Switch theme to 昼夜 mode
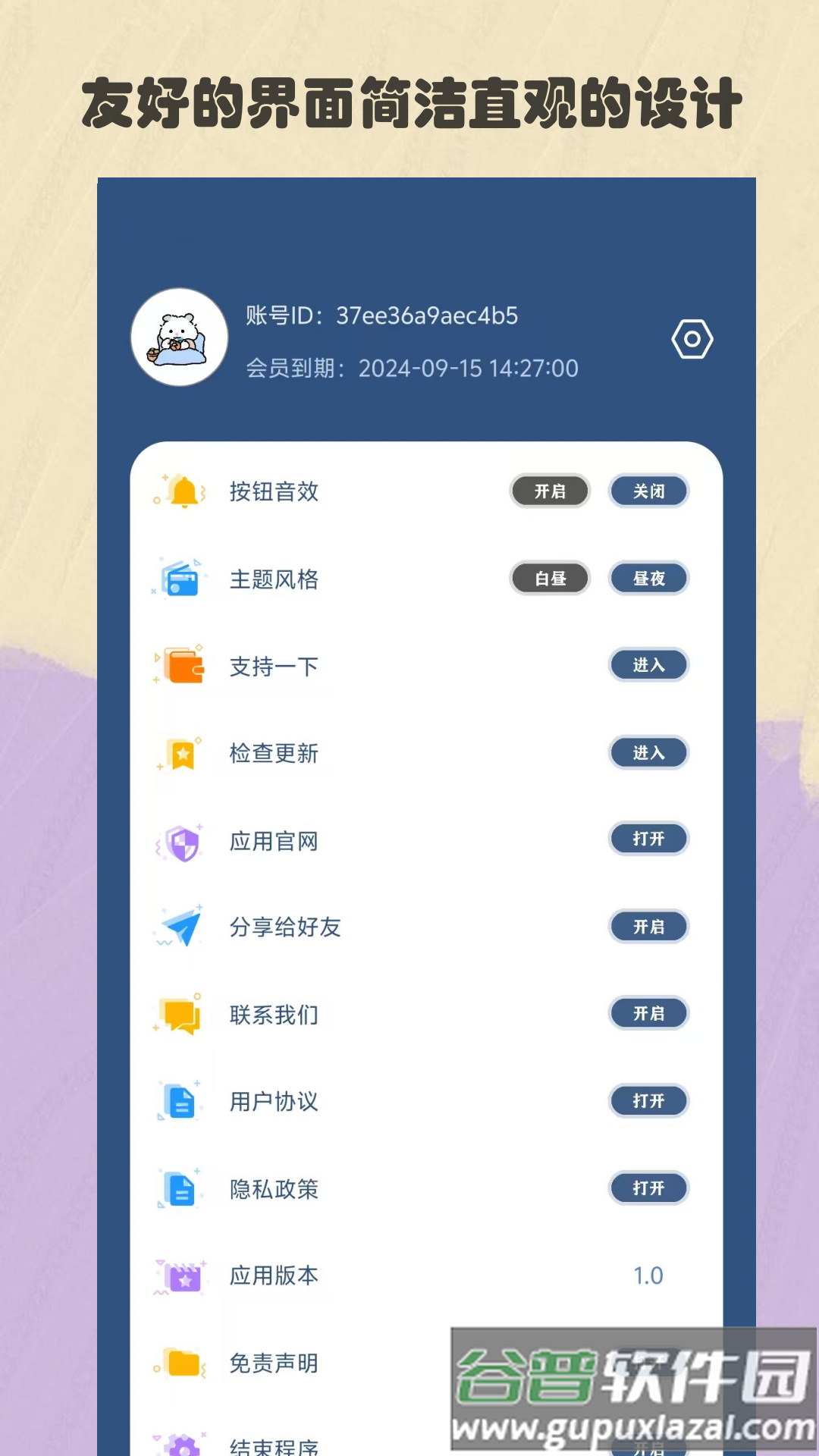819x1456 pixels. [648, 579]
